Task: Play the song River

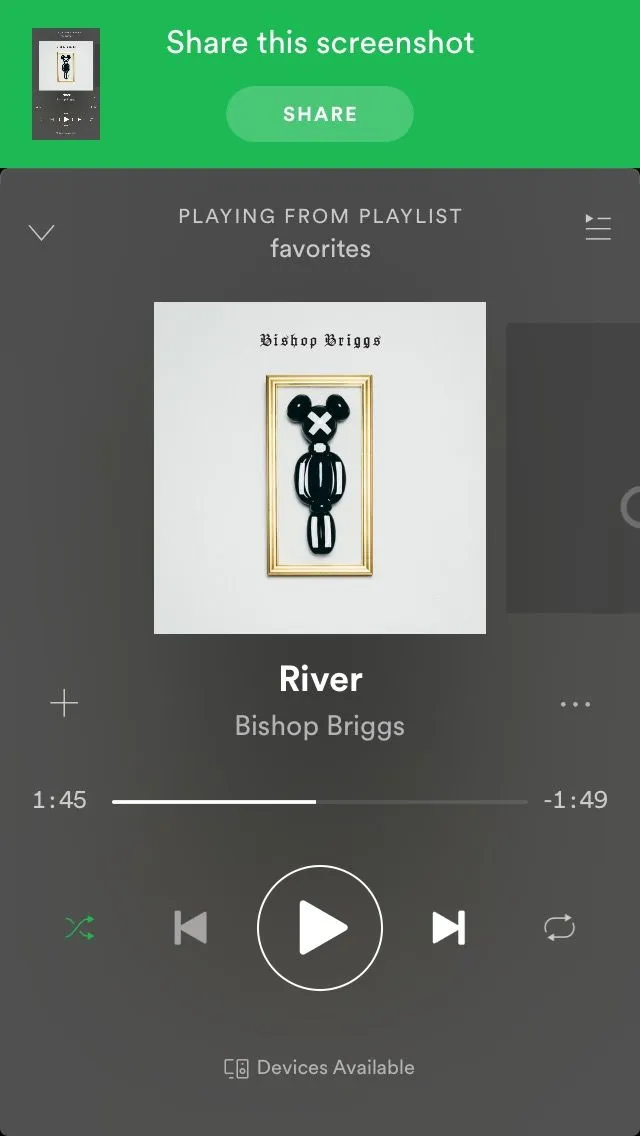Action: pyautogui.click(x=320, y=928)
